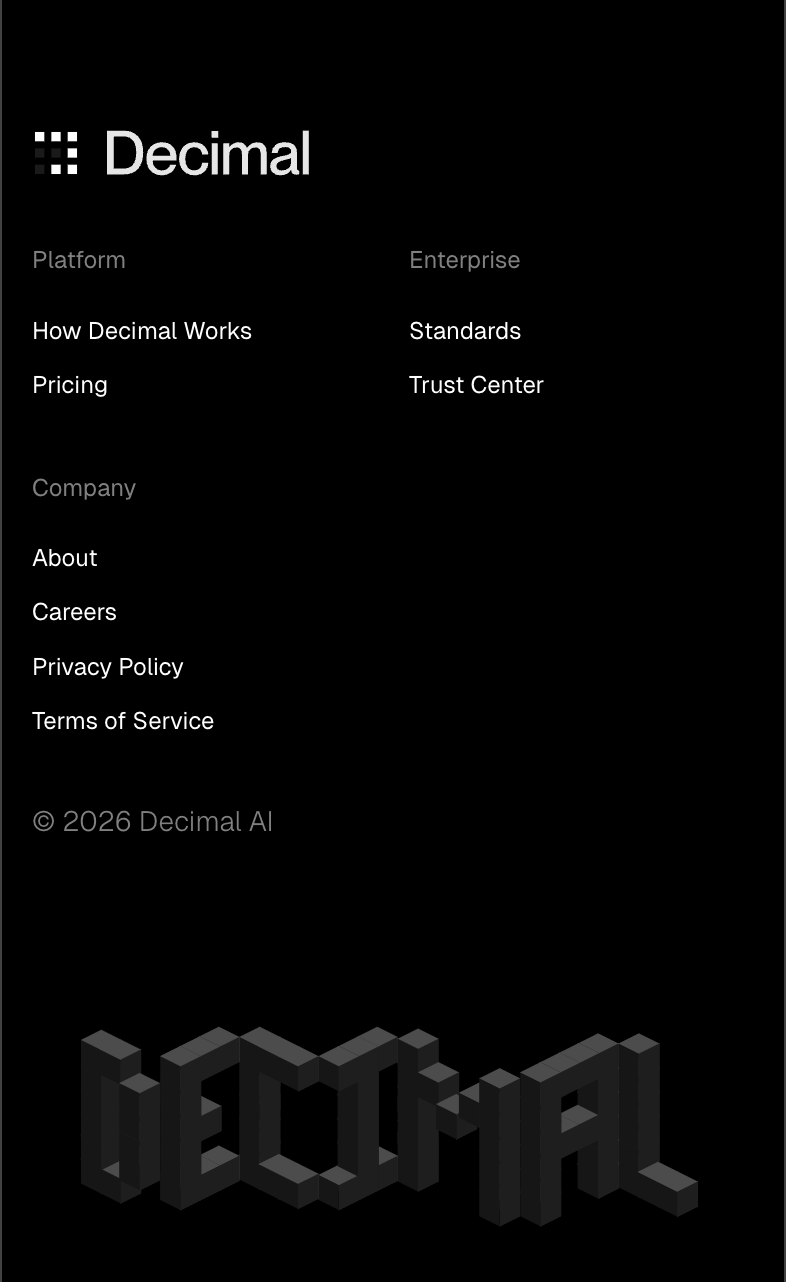Tap the Decimal logo to go home
The image size is (786, 1282).
[172, 154]
